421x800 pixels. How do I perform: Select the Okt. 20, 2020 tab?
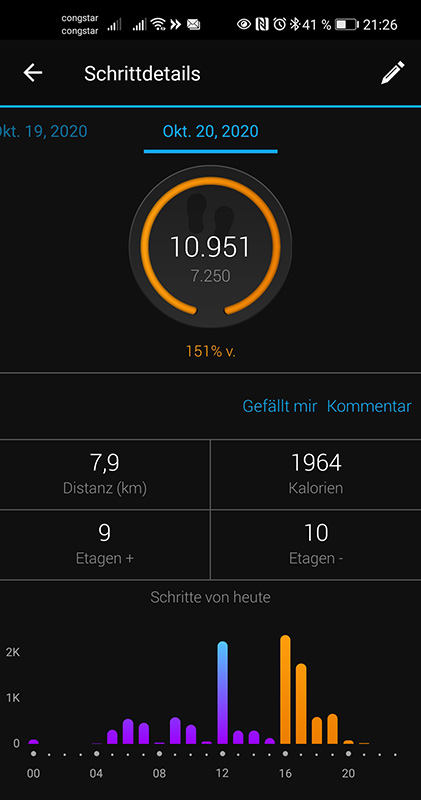(210, 131)
